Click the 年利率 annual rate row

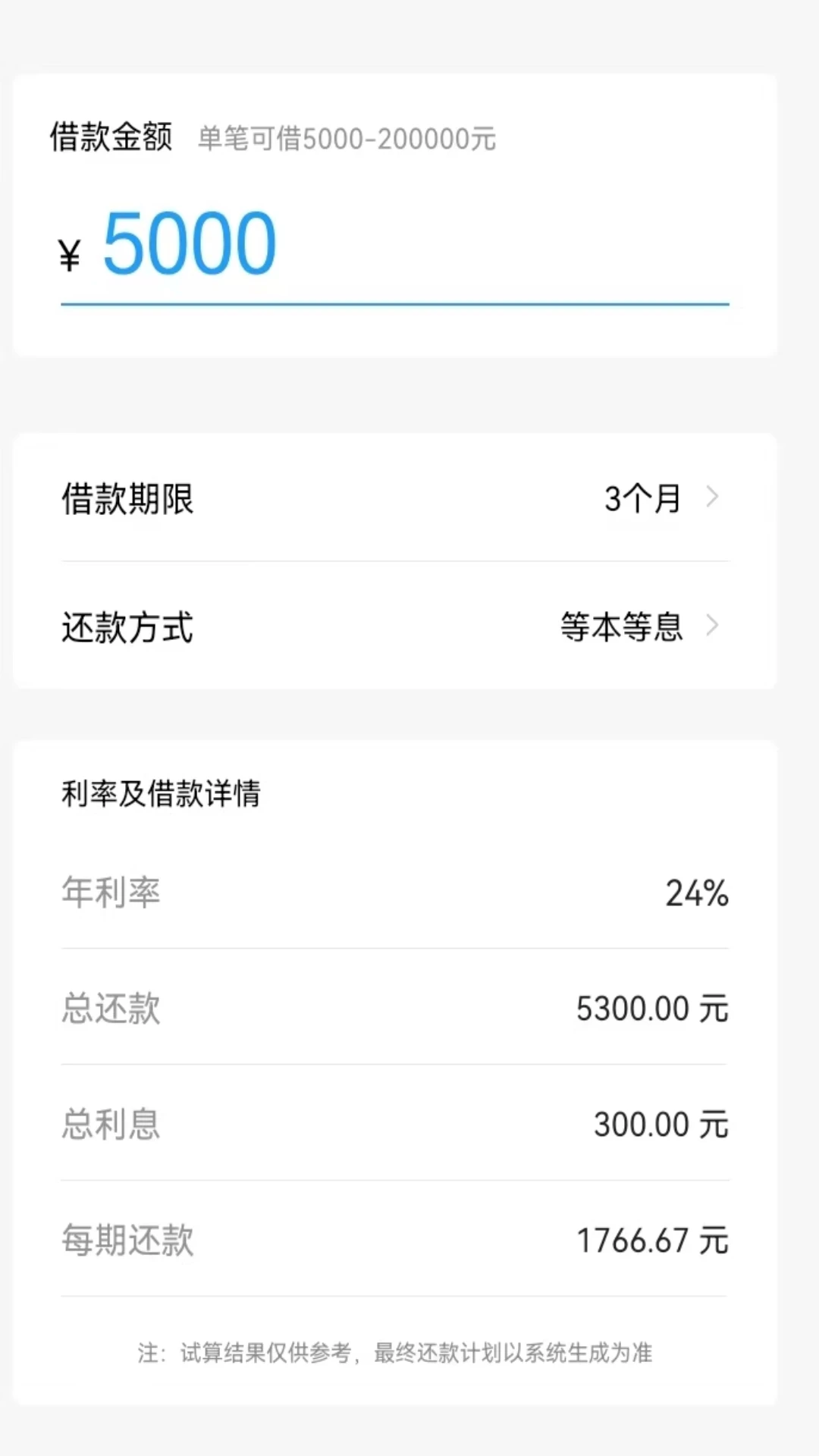point(111,893)
